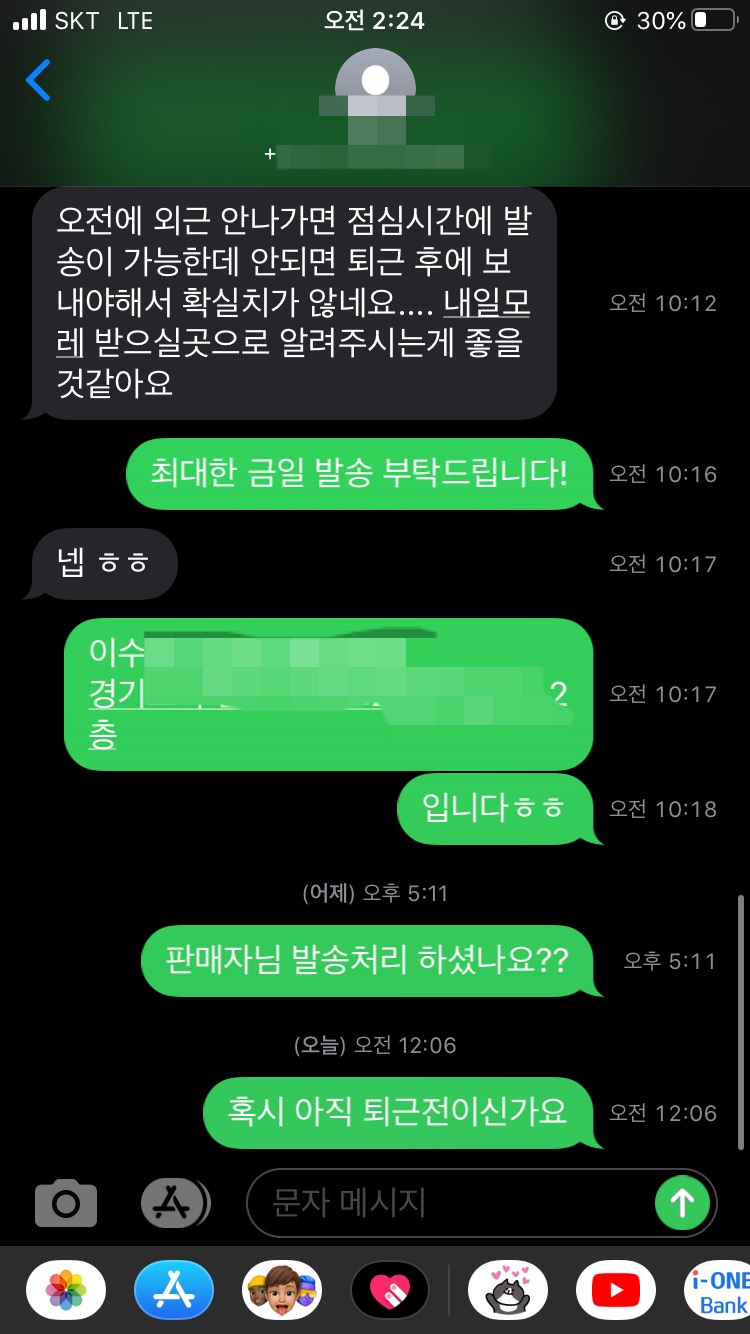Open the Memoji stickers app
The width and height of the screenshot is (750, 1334).
(x=282, y=1291)
